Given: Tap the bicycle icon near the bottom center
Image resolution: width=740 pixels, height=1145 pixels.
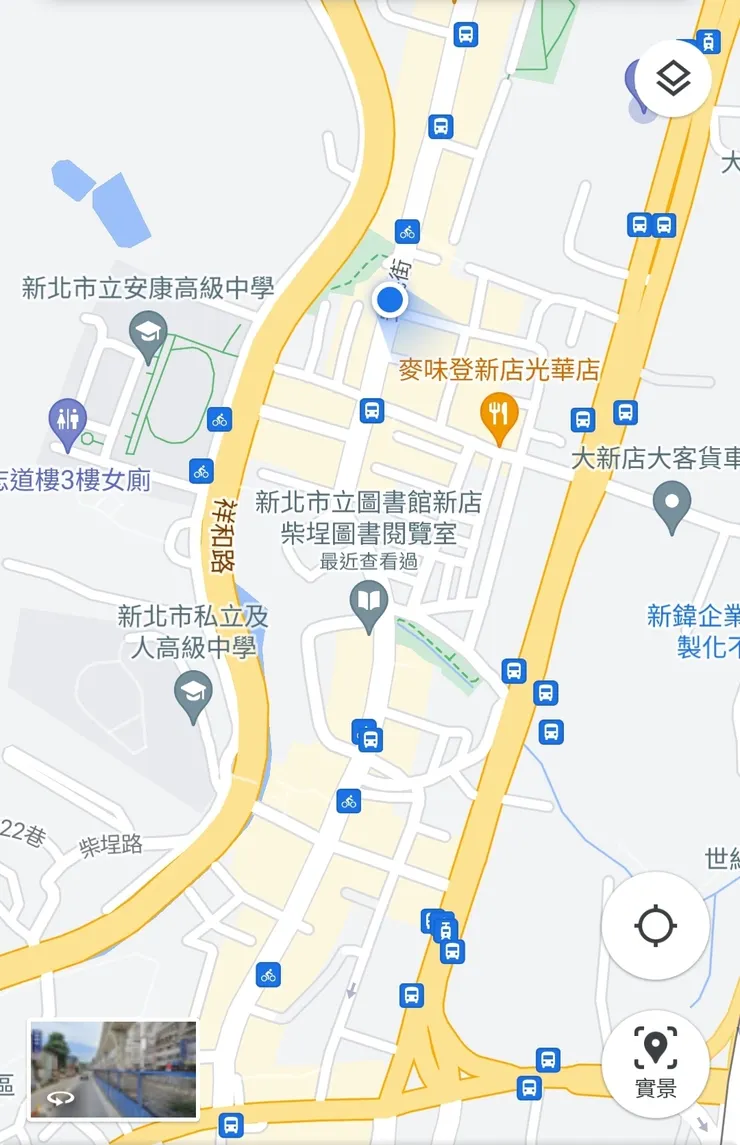Looking at the screenshot, I should [348, 801].
